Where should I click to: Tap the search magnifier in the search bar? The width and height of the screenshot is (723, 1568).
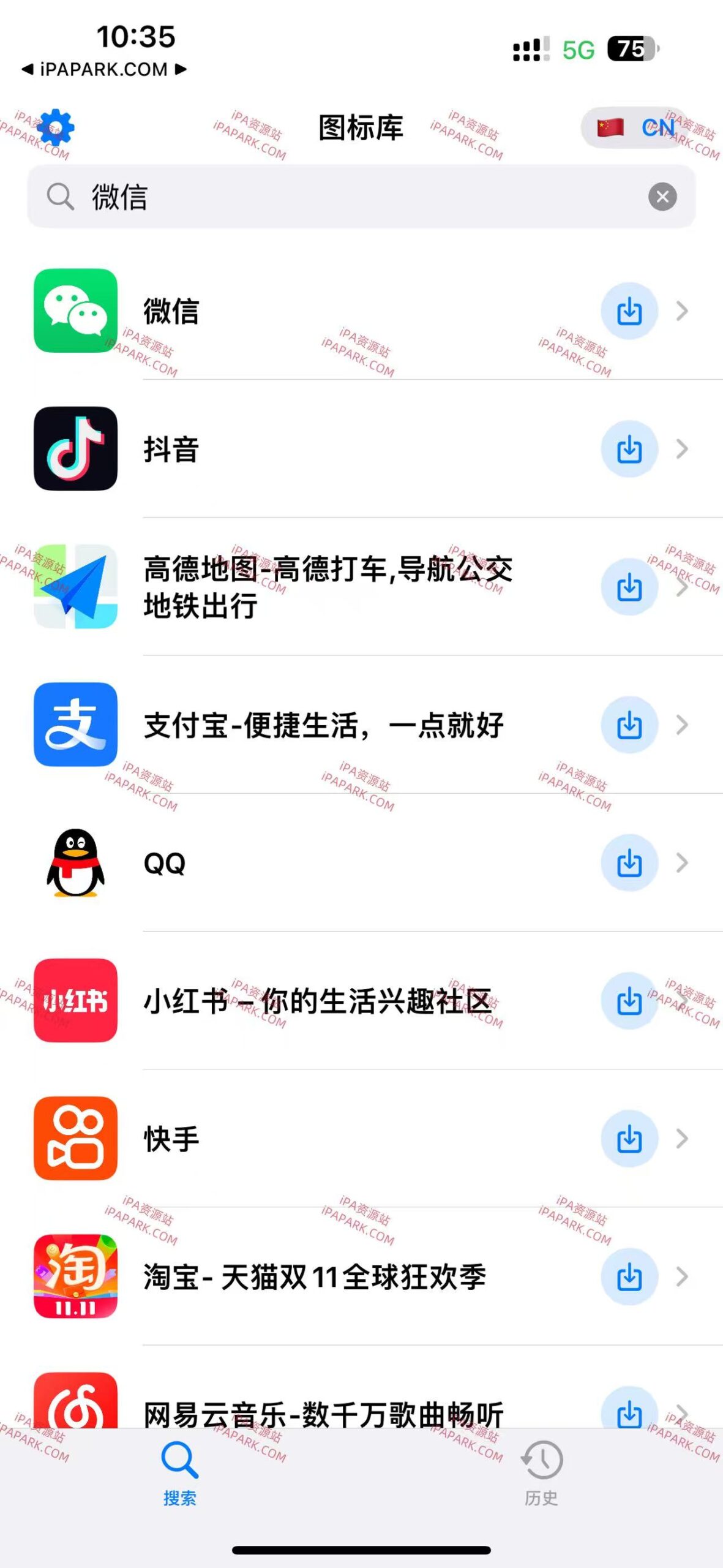(59, 197)
